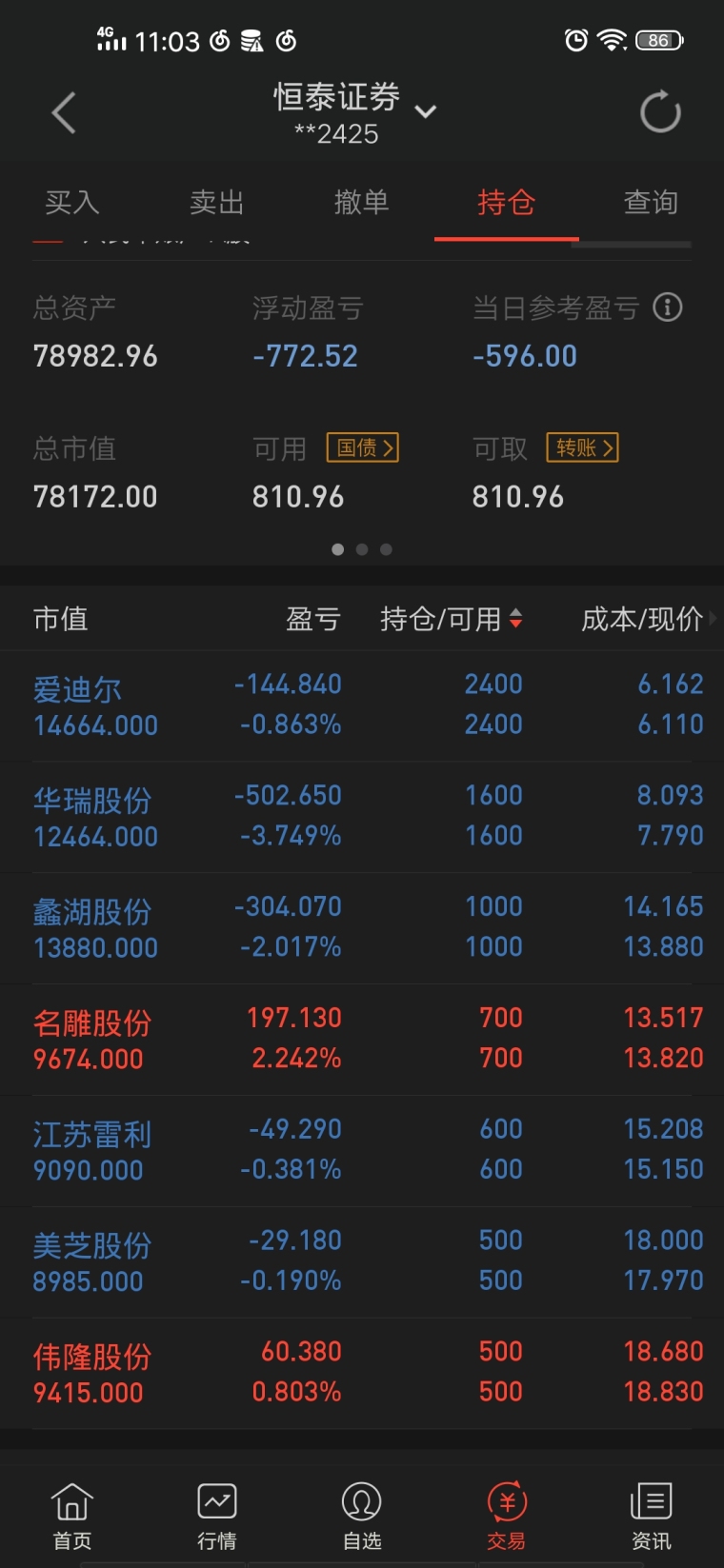Tap the 国债 button
Viewport: 724px width, 1568px height.
tap(362, 447)
